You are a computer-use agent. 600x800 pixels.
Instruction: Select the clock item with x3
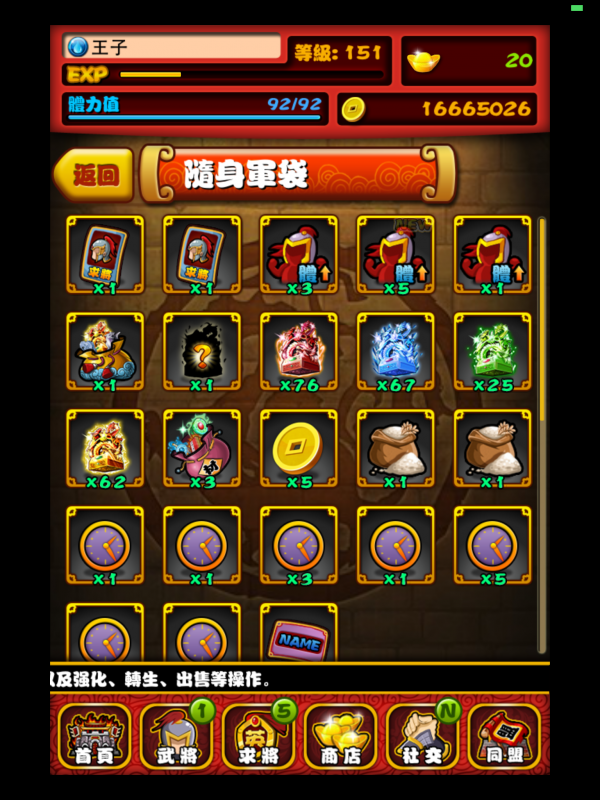click(299, 546)
